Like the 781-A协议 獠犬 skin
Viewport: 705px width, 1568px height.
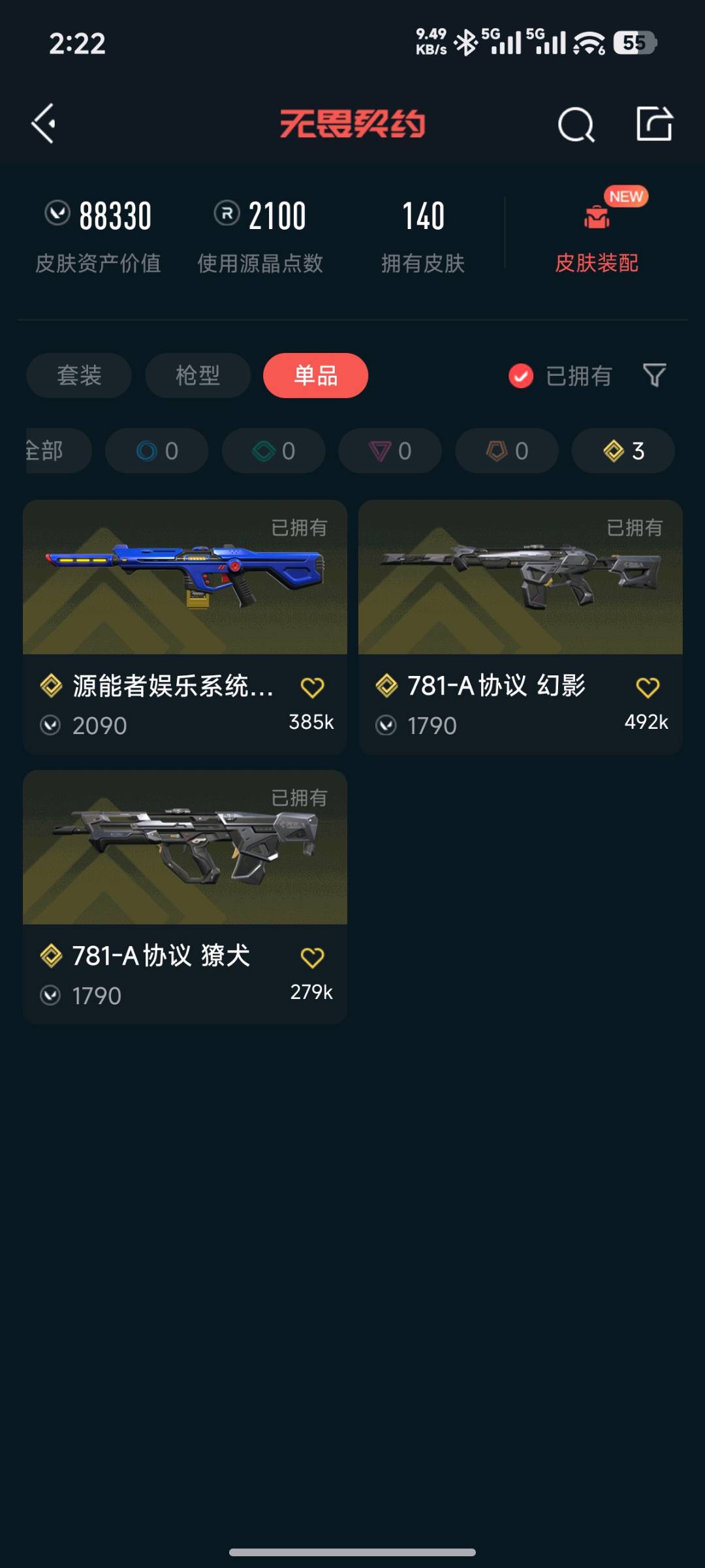(312, 957)
